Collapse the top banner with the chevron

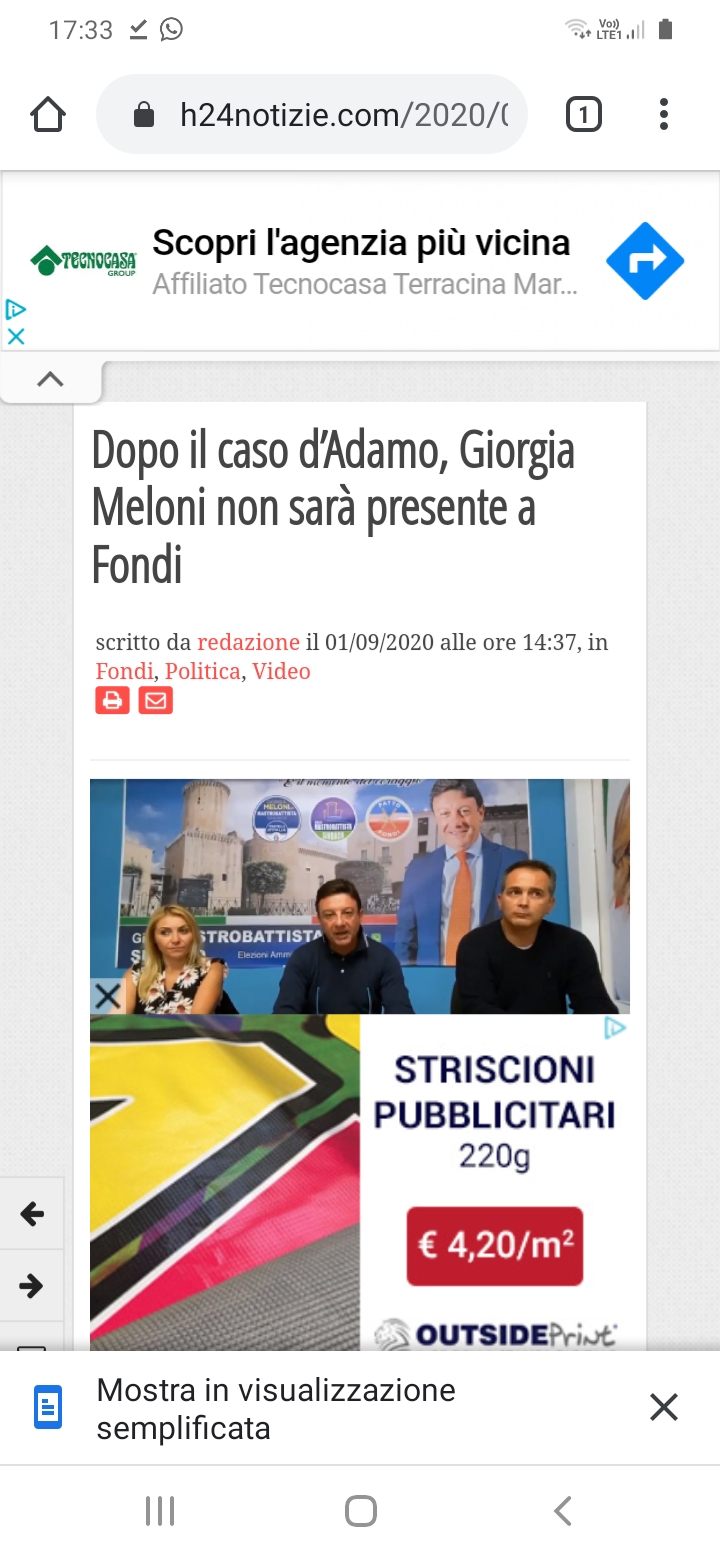[50, 380]
